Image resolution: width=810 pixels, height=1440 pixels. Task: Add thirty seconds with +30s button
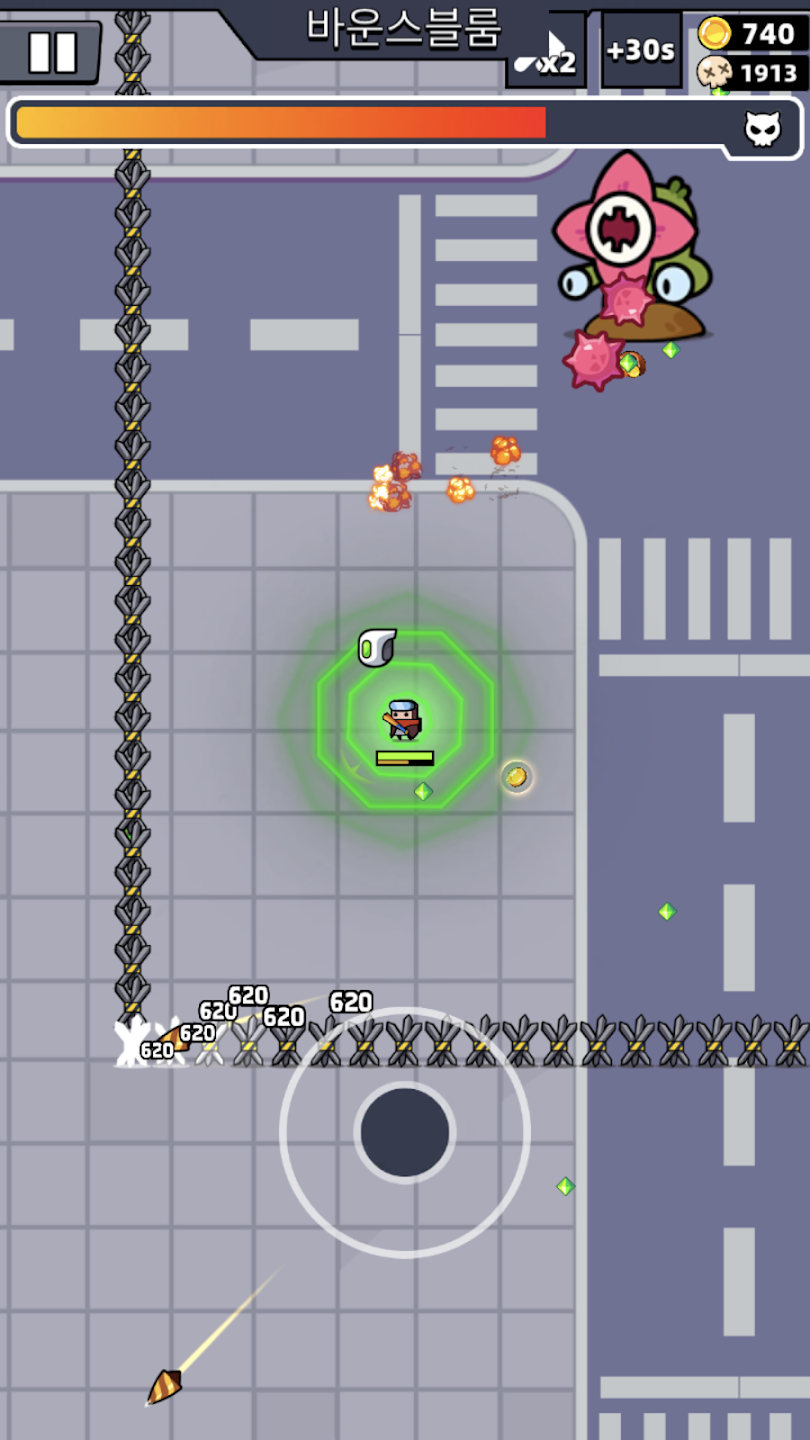click(641, 50)
